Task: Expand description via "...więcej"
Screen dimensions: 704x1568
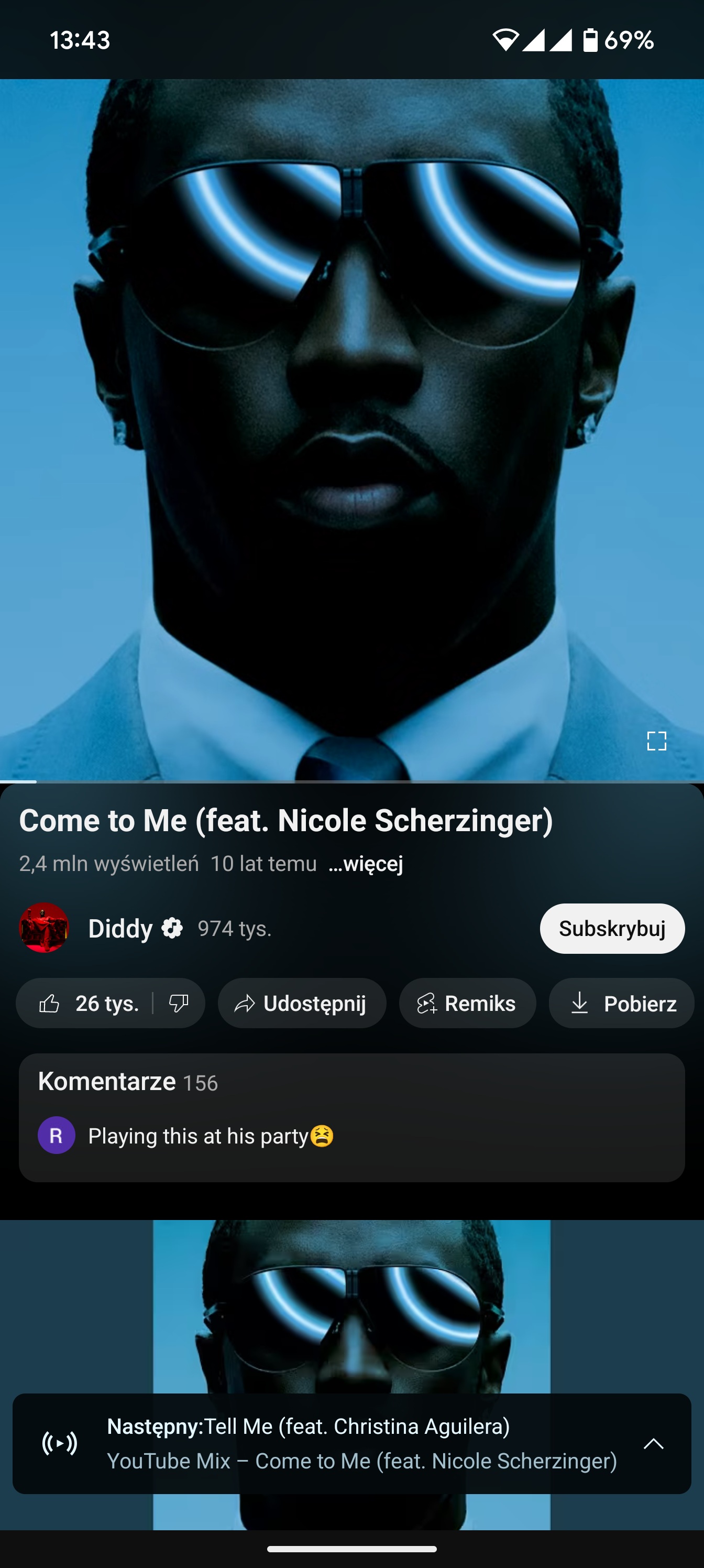Action: (366, 863)
